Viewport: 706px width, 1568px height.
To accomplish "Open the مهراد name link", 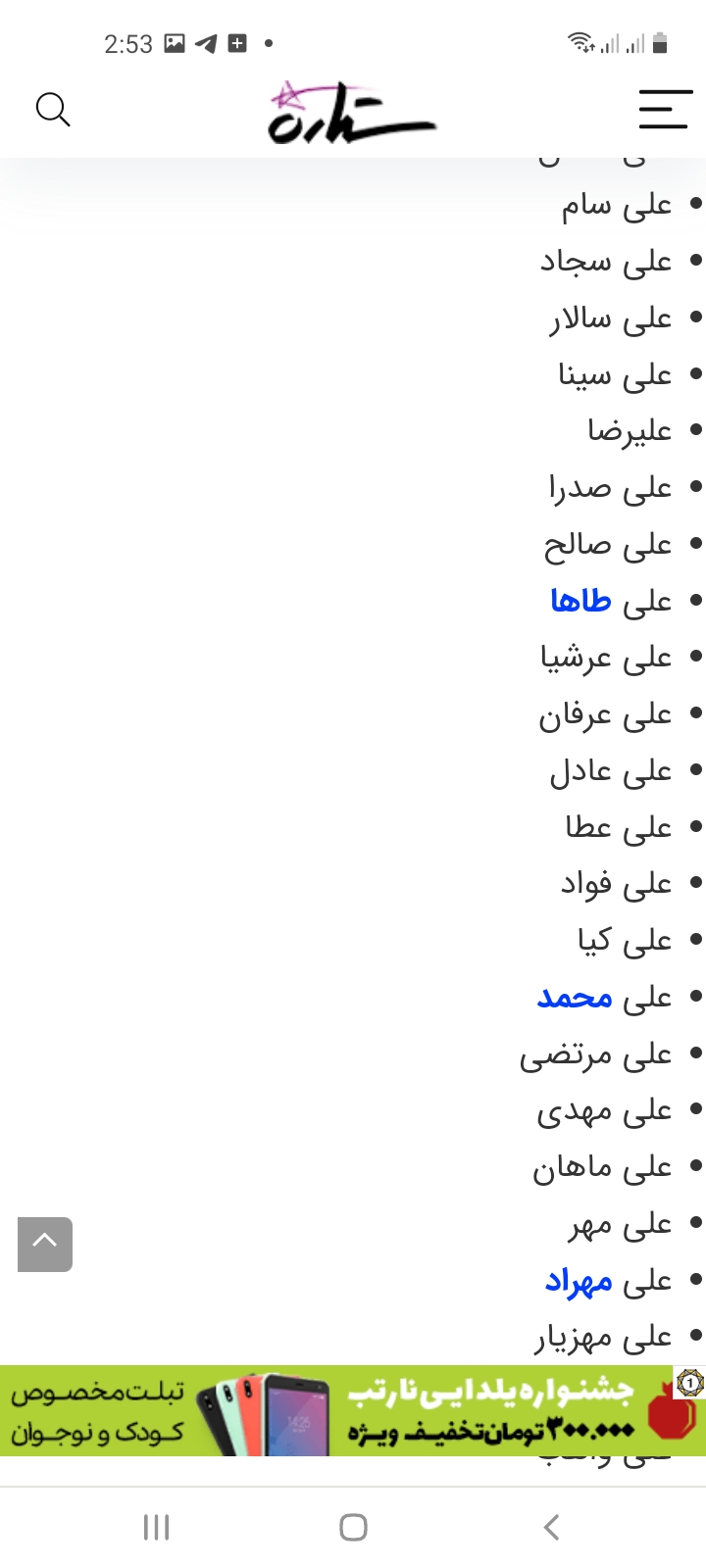I will tap(579, 1281).
